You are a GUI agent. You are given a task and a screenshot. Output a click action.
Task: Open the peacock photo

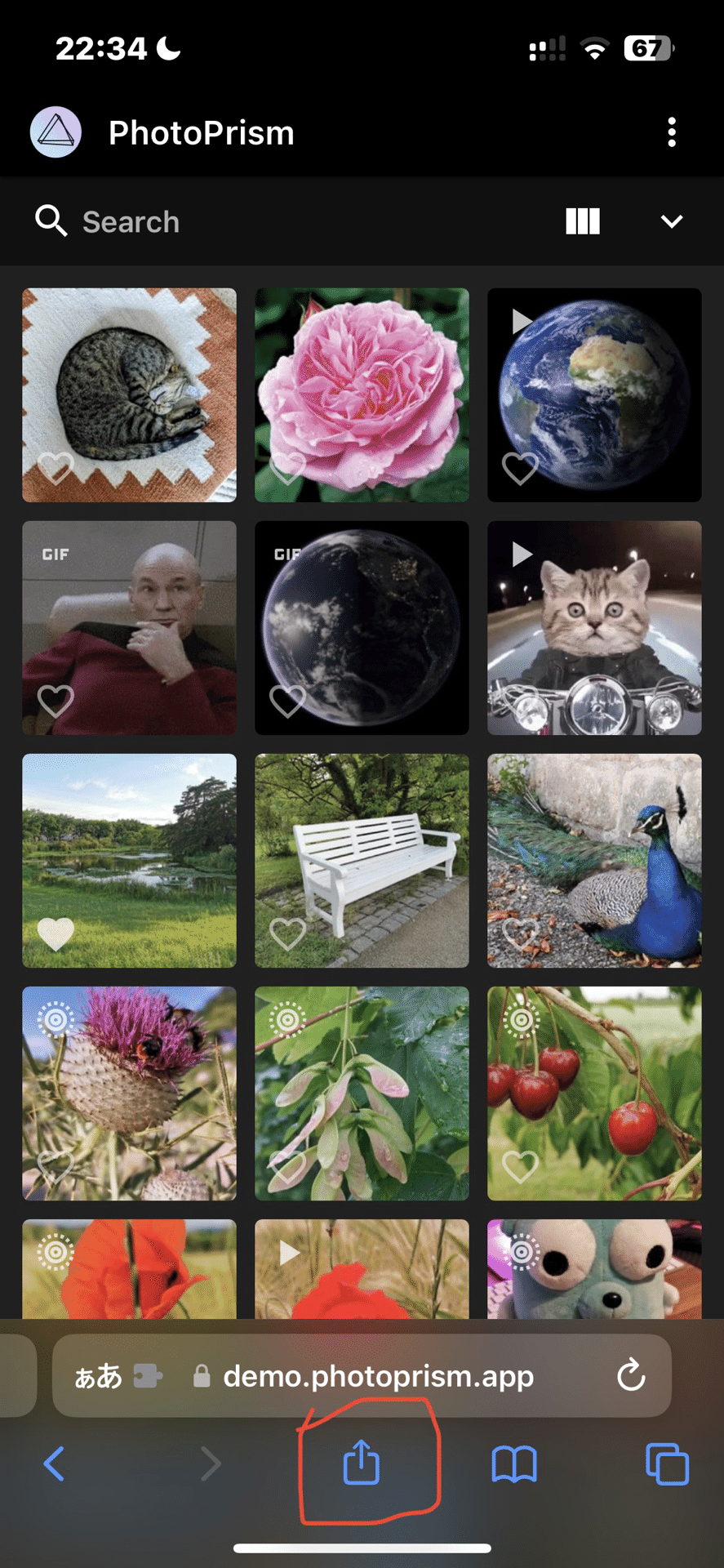(x=594, y=860)
